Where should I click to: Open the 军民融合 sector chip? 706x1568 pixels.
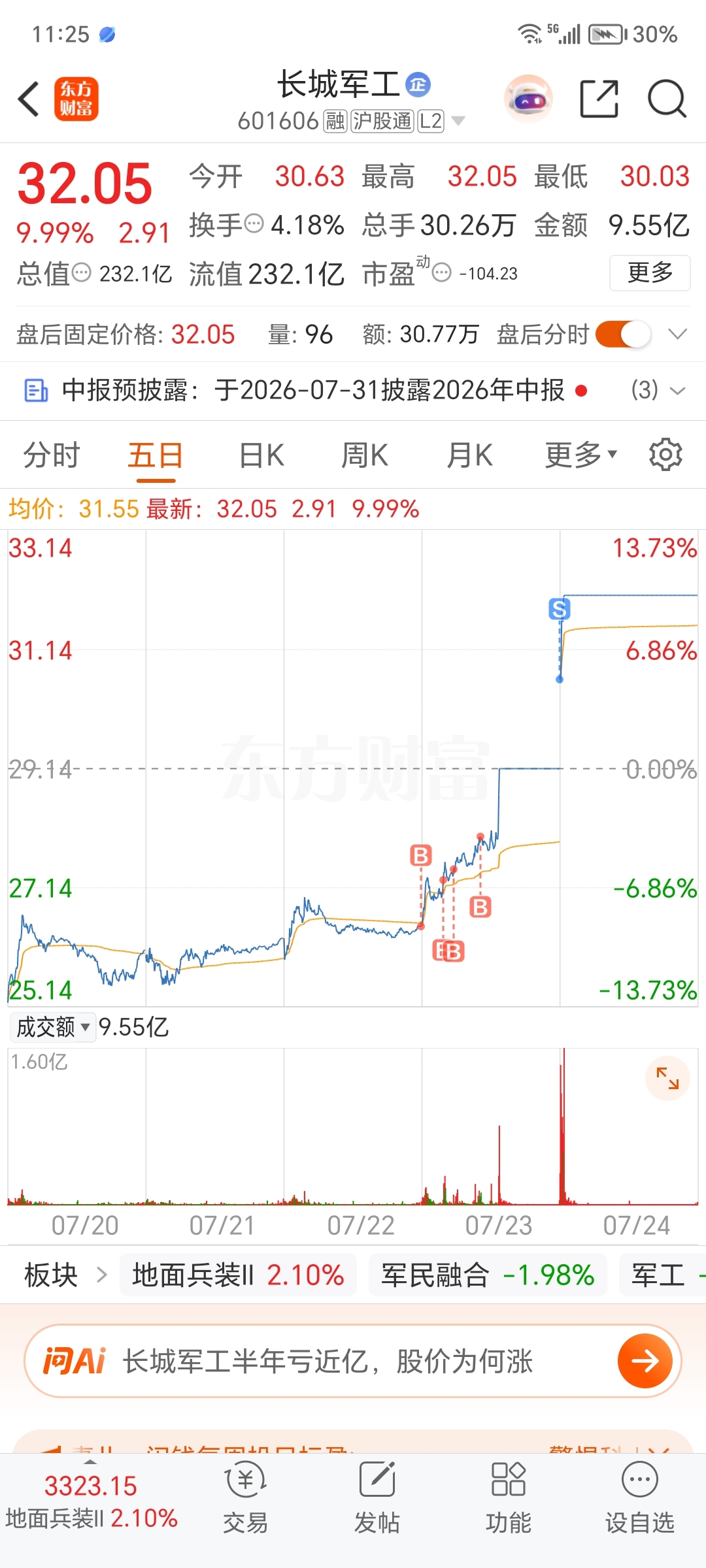click(x=488, y=1275)
